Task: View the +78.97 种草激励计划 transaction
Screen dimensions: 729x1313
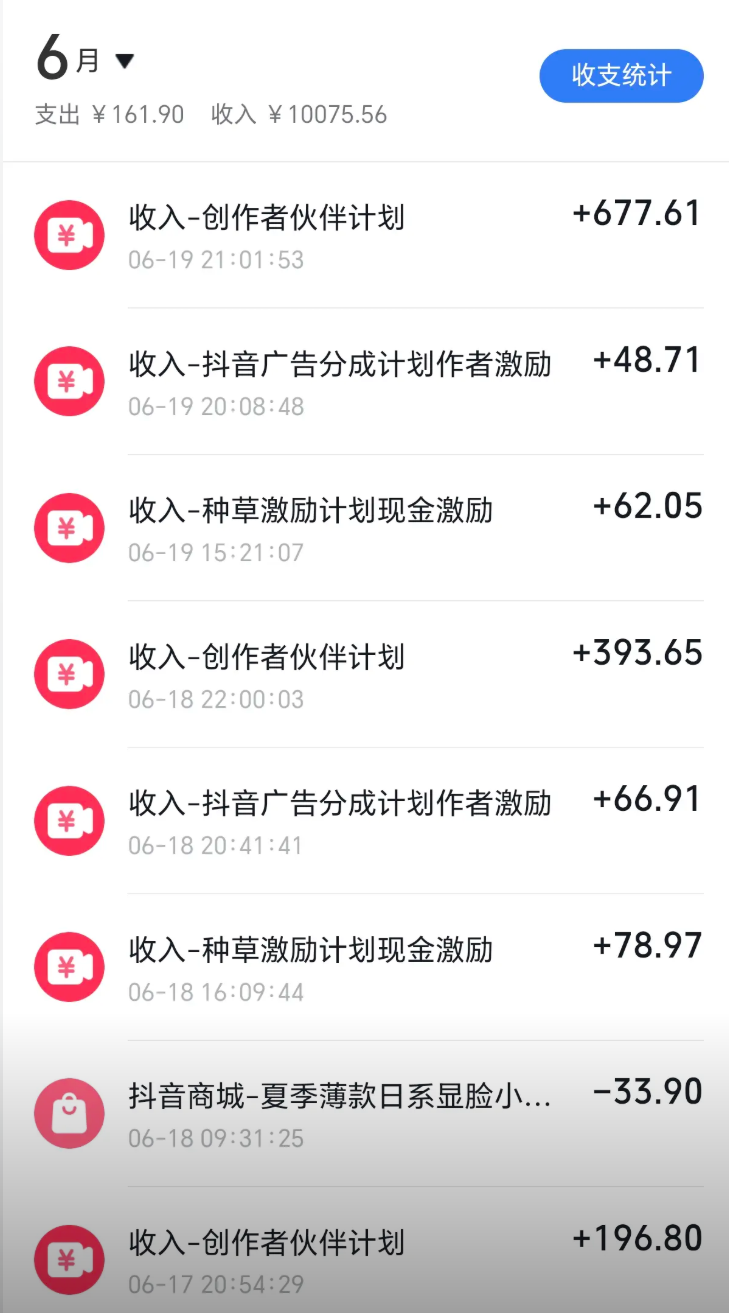Action: (x=366, y=967)
